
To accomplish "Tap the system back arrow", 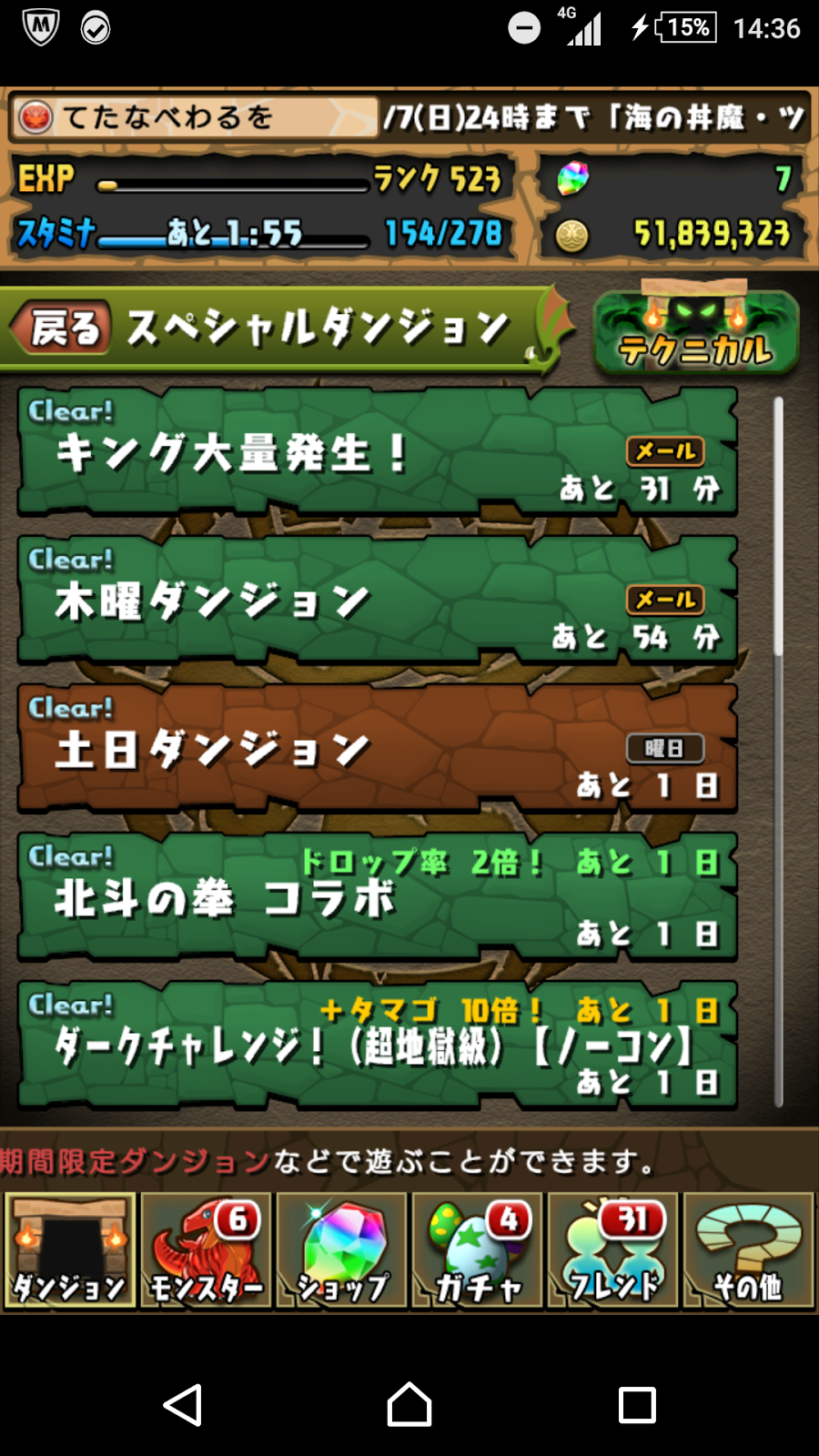I will (x=182, y=1404).
